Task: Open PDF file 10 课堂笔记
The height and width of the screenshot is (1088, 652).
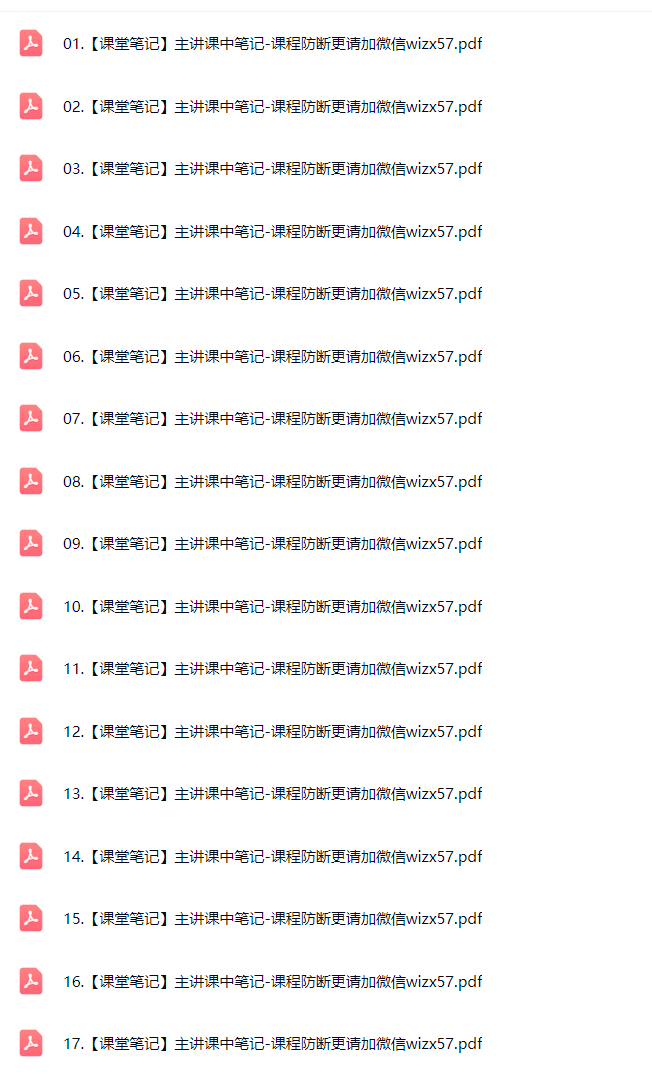Action: pos(272,607)
